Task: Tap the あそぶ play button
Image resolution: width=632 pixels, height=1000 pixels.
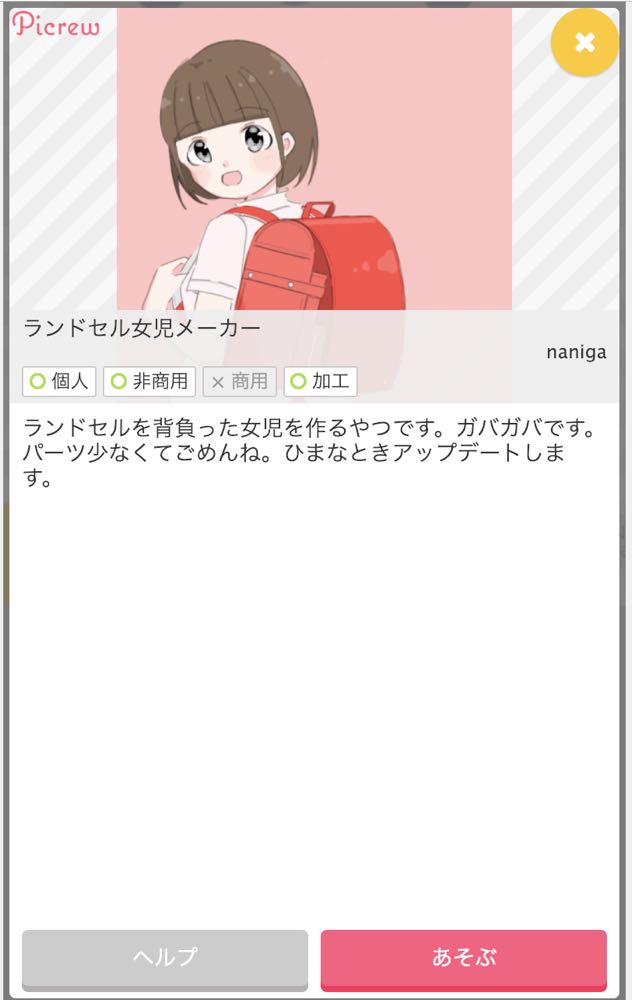Action: [463, 957]
